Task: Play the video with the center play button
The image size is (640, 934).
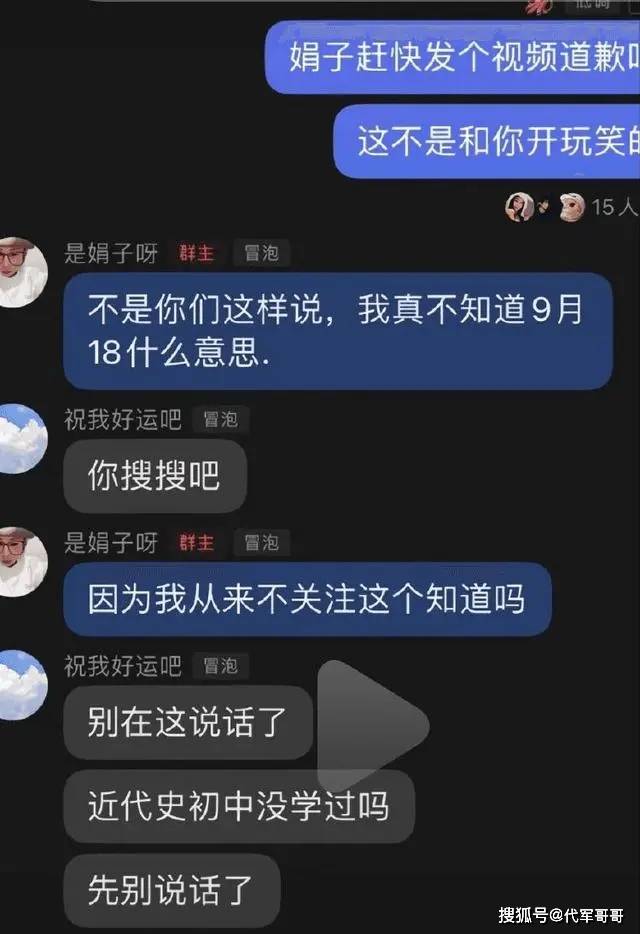Action: click(x=370, y=724)
